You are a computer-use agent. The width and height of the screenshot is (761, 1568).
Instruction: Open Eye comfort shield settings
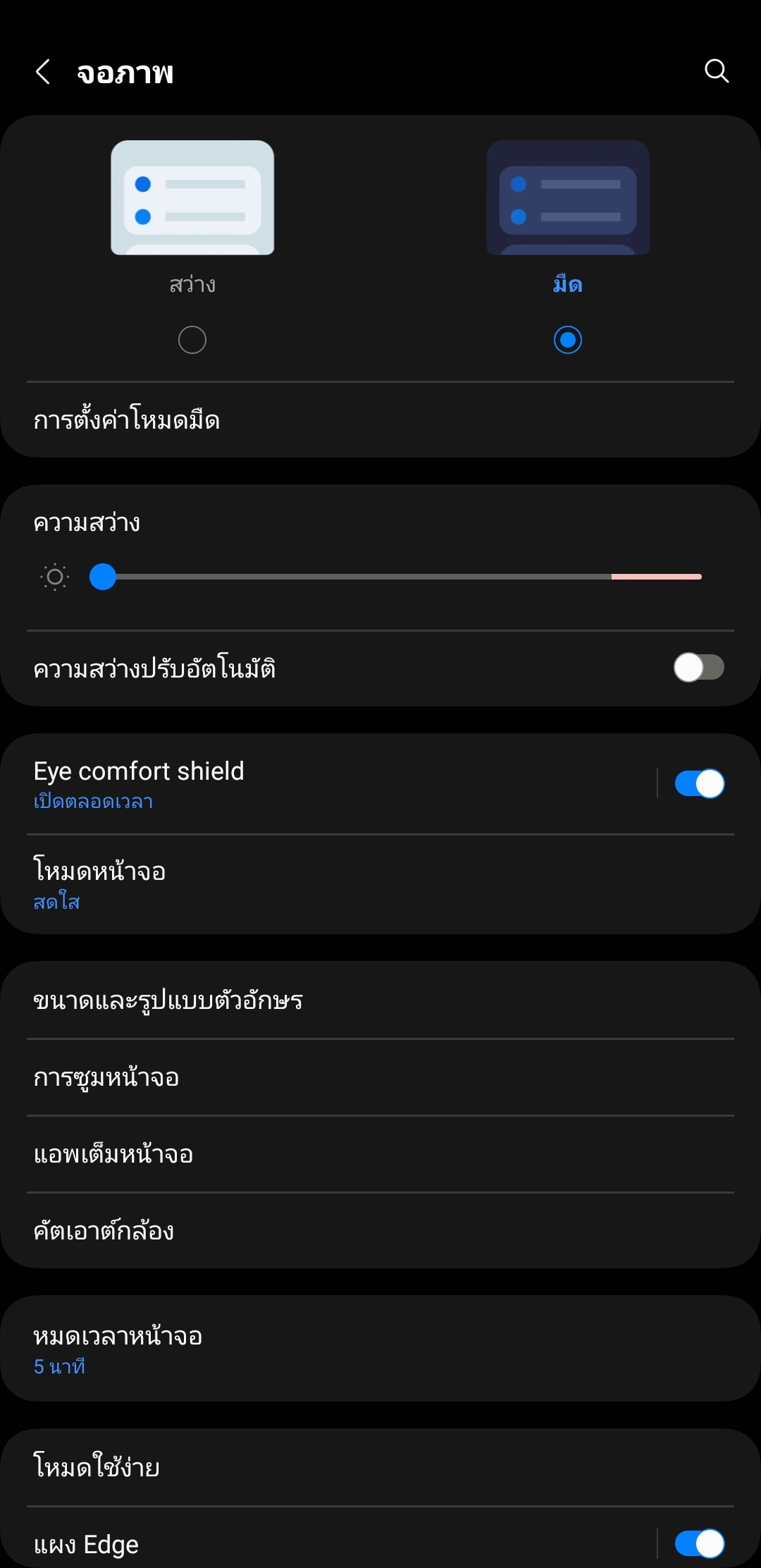coord(328,784)
